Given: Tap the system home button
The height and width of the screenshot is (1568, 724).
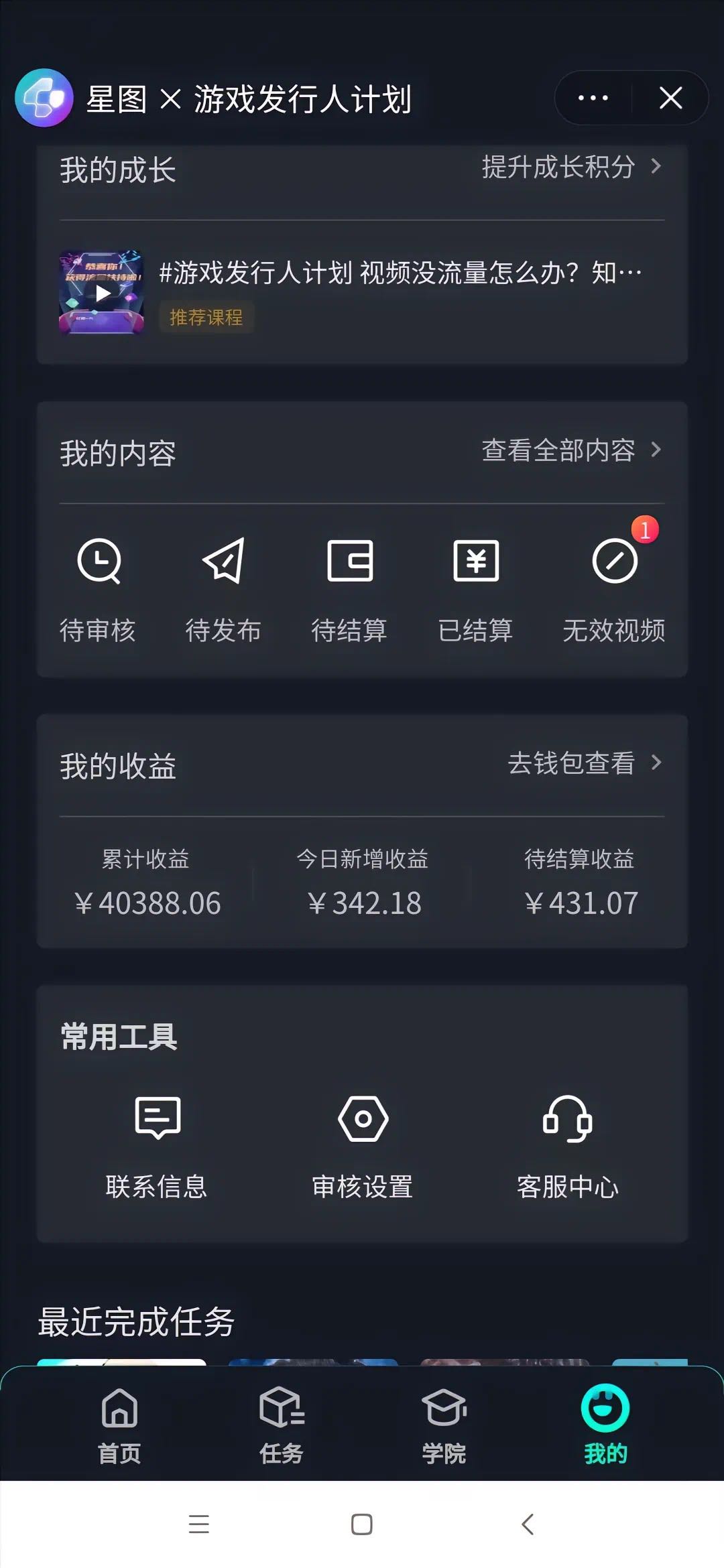Looking at the screenshot, I should (x=361, y=1524).
